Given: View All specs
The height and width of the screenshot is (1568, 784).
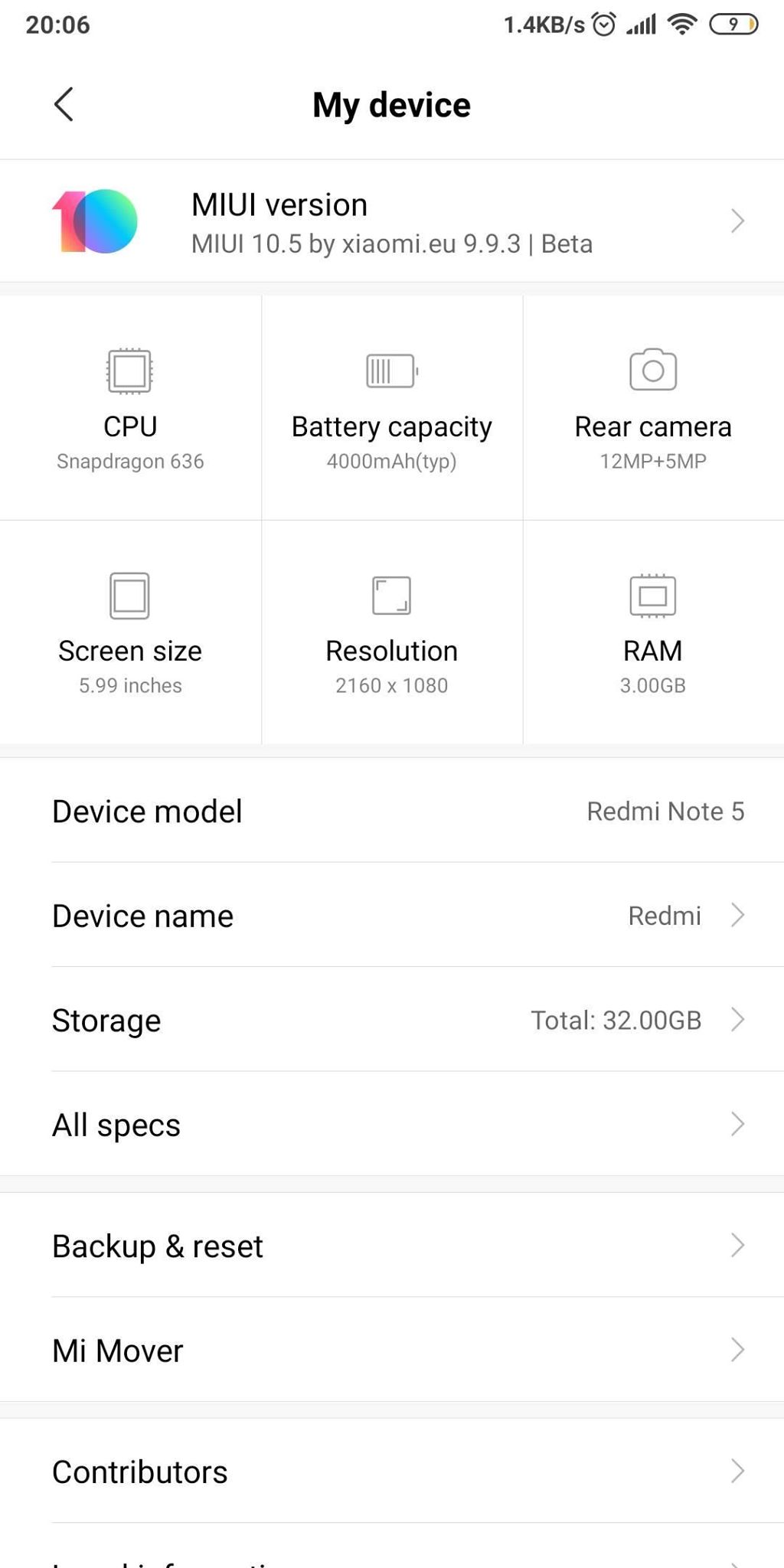Looking at the screenshot, I should 392,1124.
